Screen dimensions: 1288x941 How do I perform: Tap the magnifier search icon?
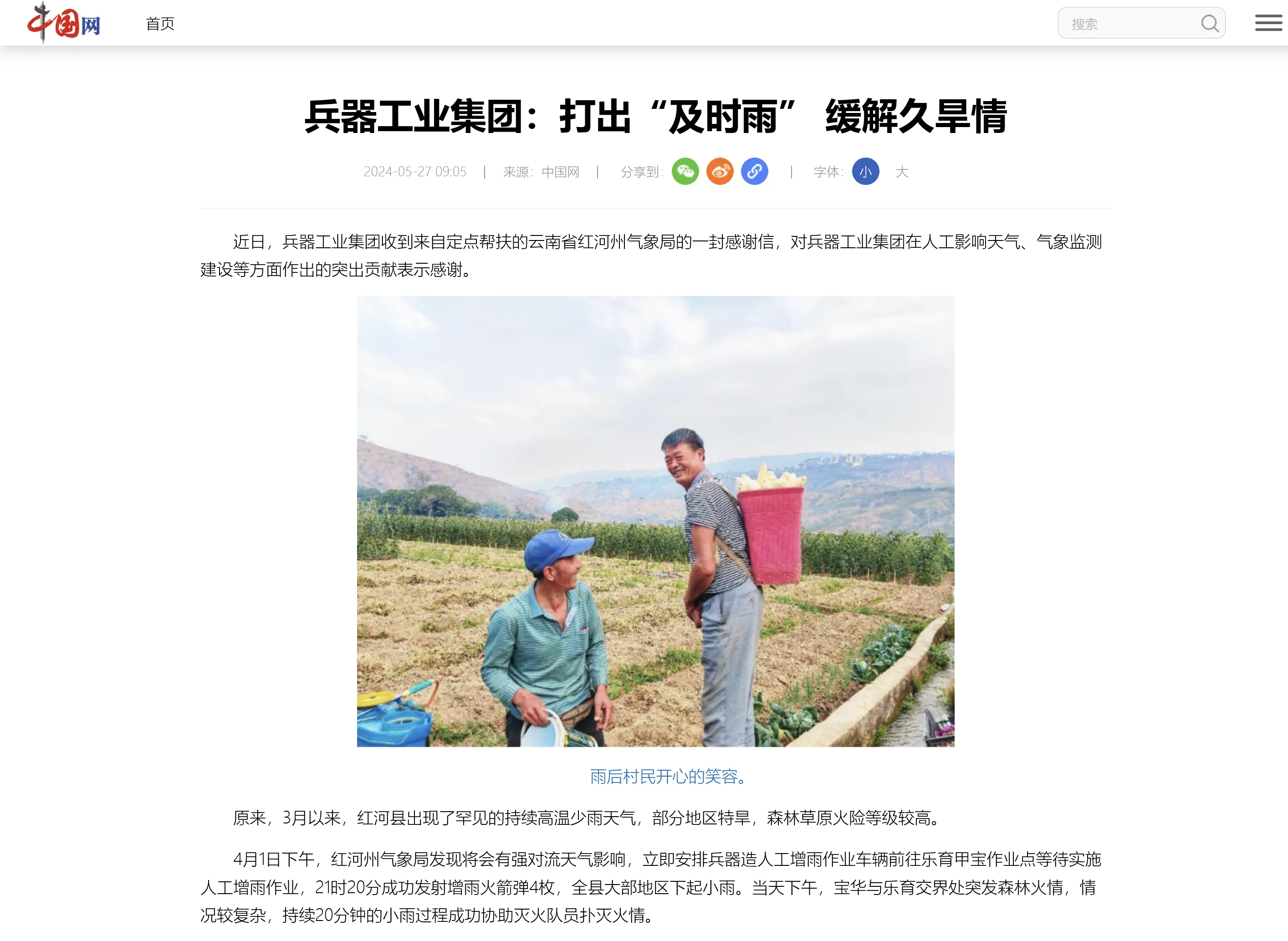click(x=1209, y=24)
